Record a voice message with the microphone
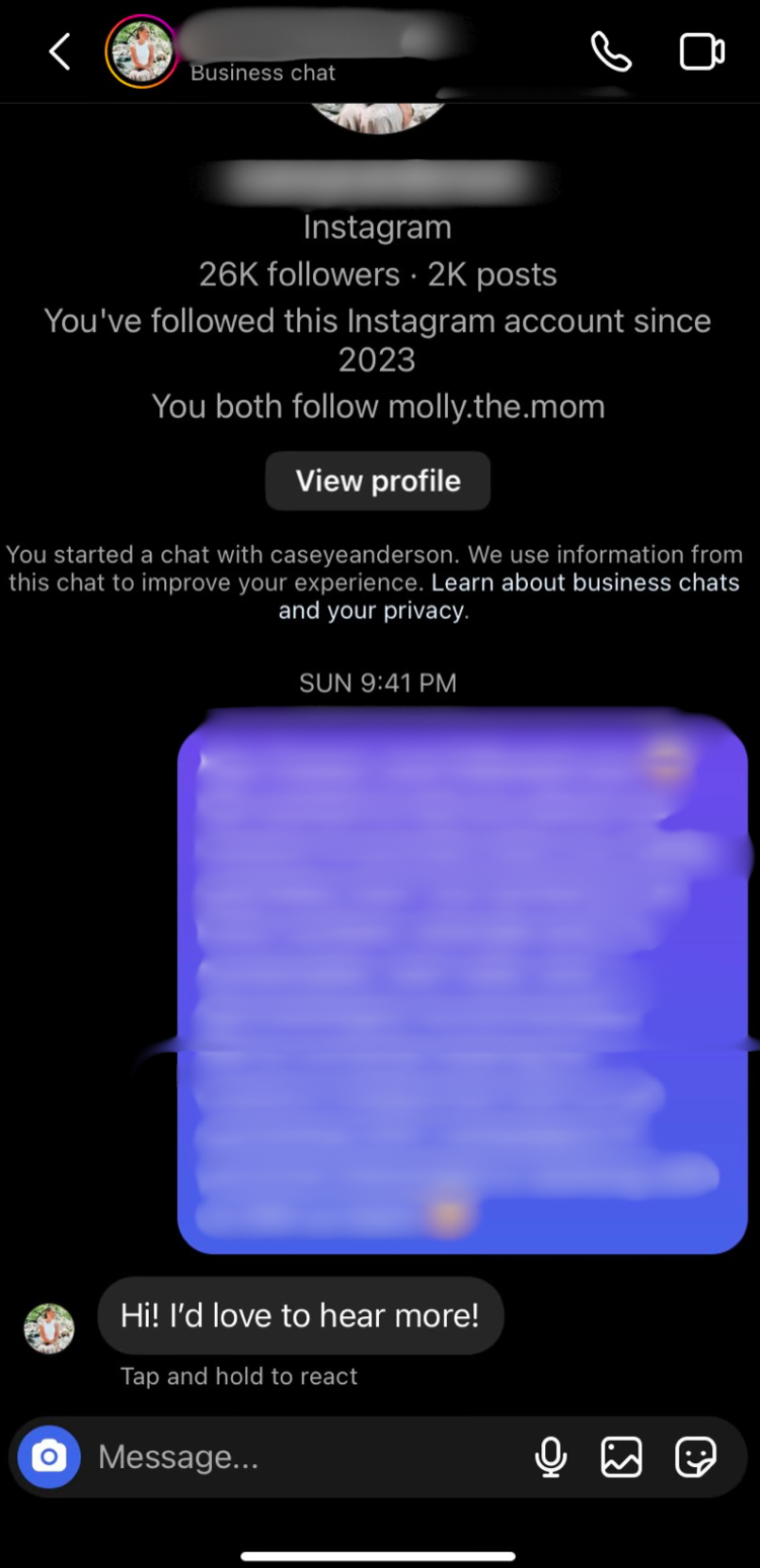Screen dimensions: 760x1568 point(551,1457)
